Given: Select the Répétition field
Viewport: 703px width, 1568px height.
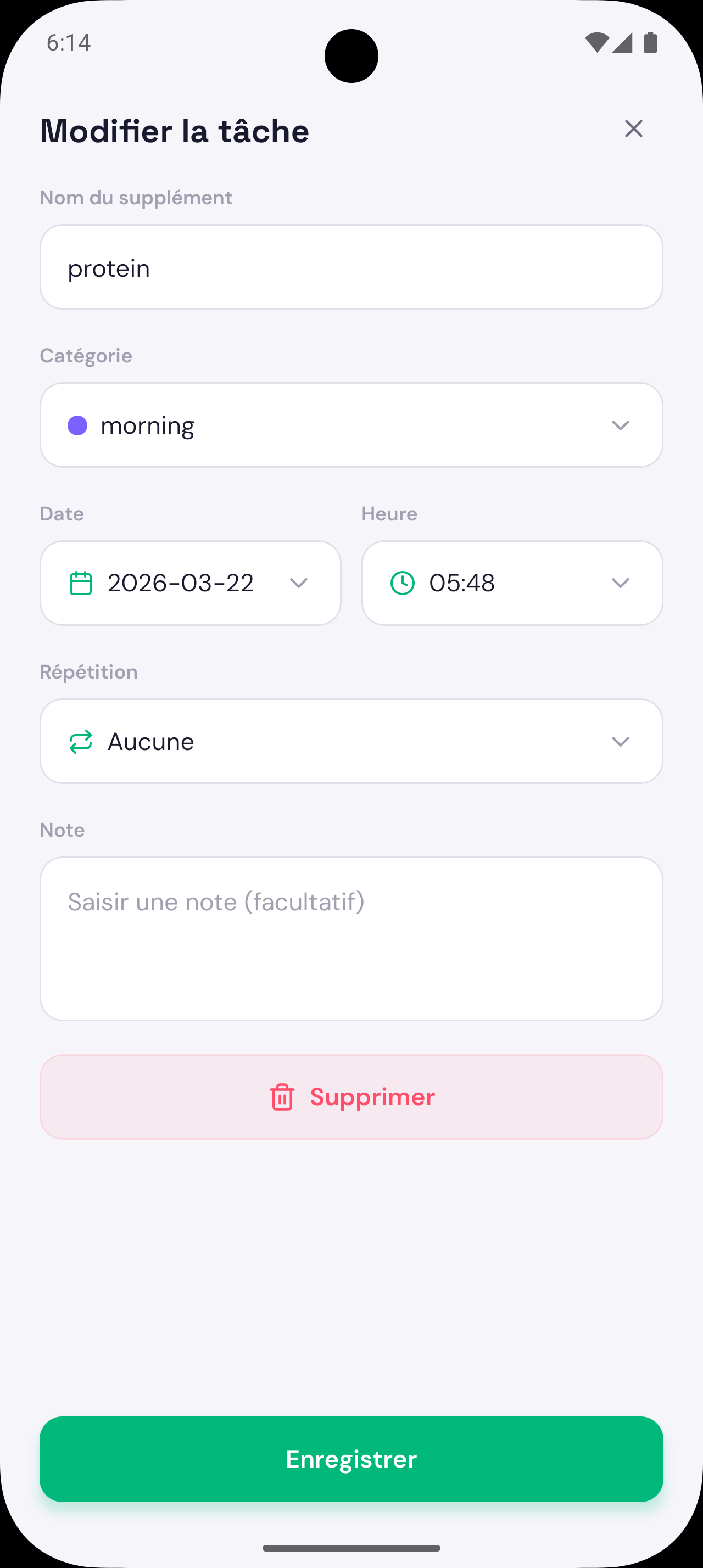Looking at the screenshot, I should [x=351, y=741].
